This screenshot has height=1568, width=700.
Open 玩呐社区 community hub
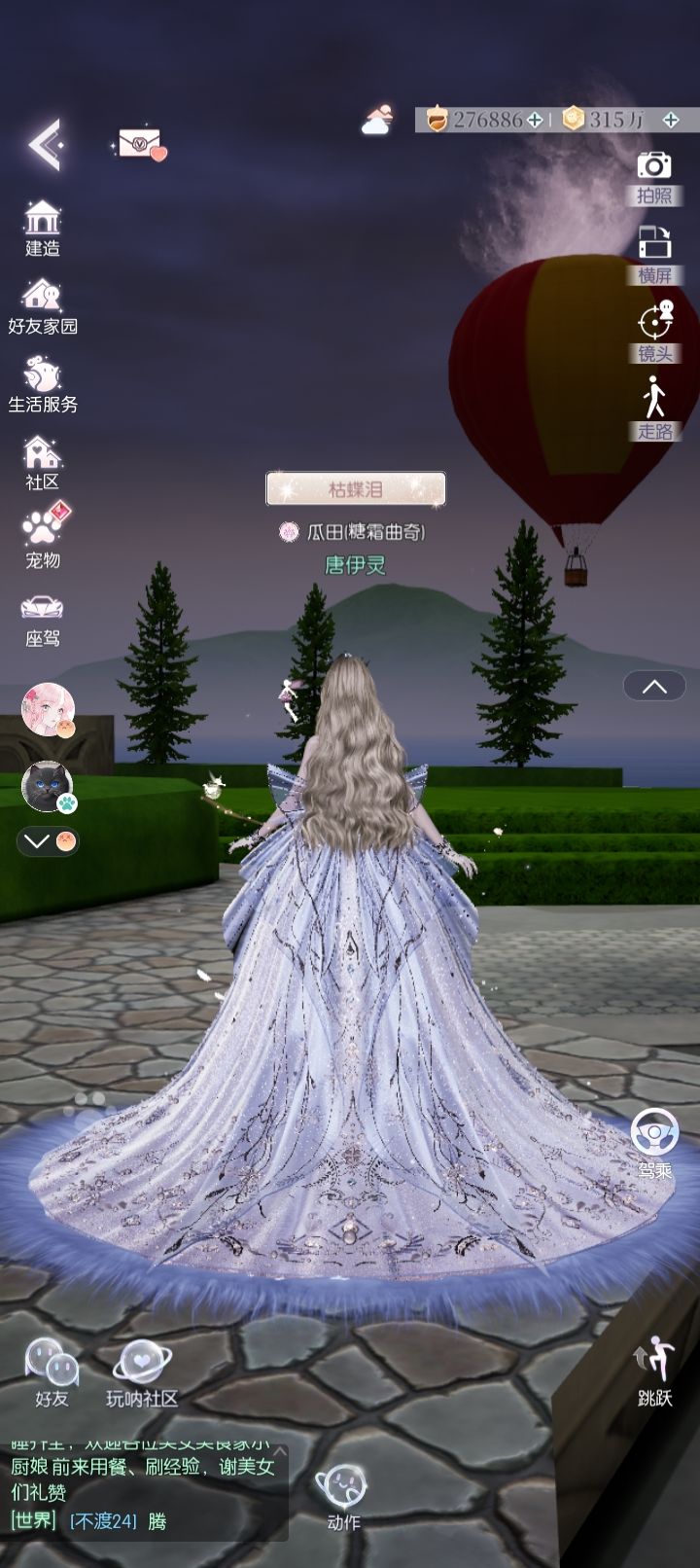[142, 1373]
